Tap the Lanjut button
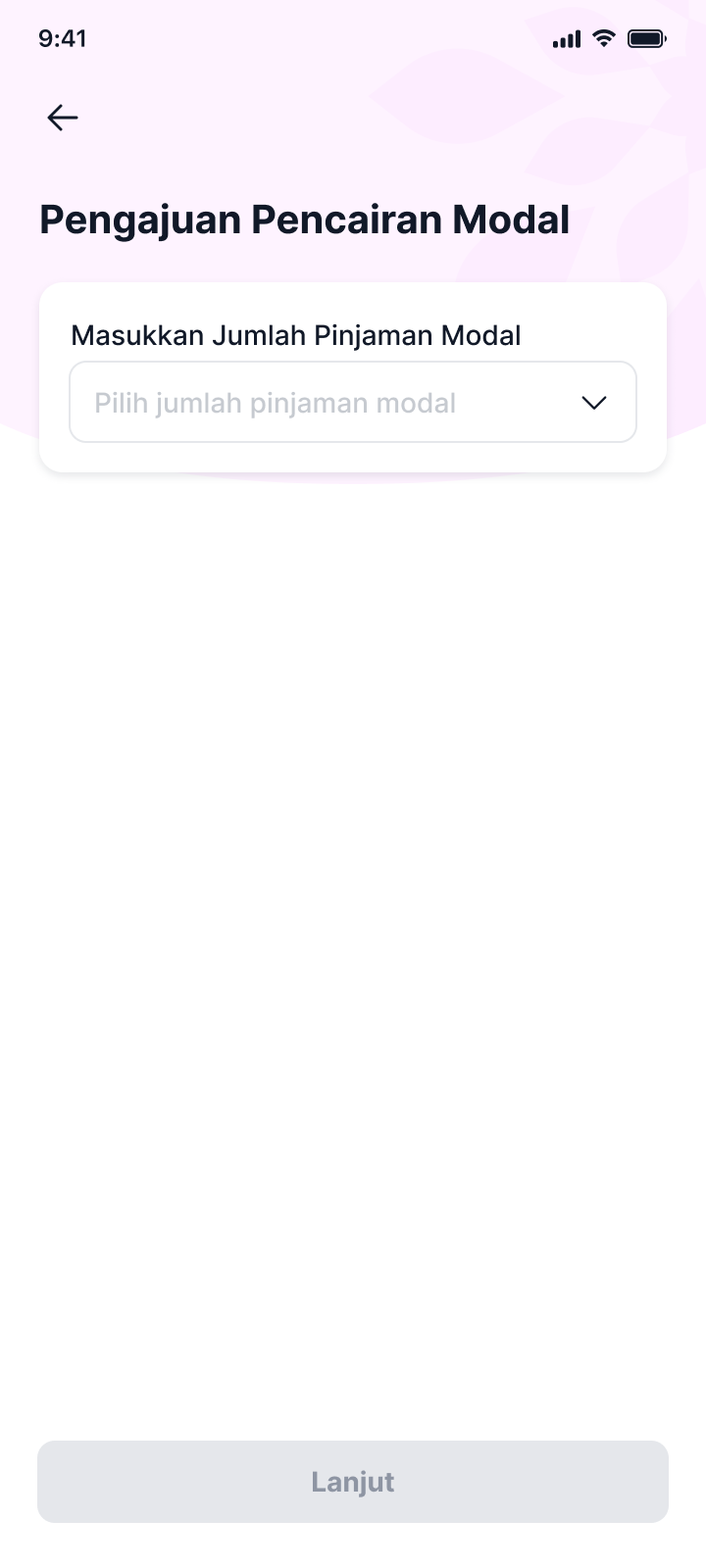This screenshot has height=1568, width=706. pos(353,1481)
